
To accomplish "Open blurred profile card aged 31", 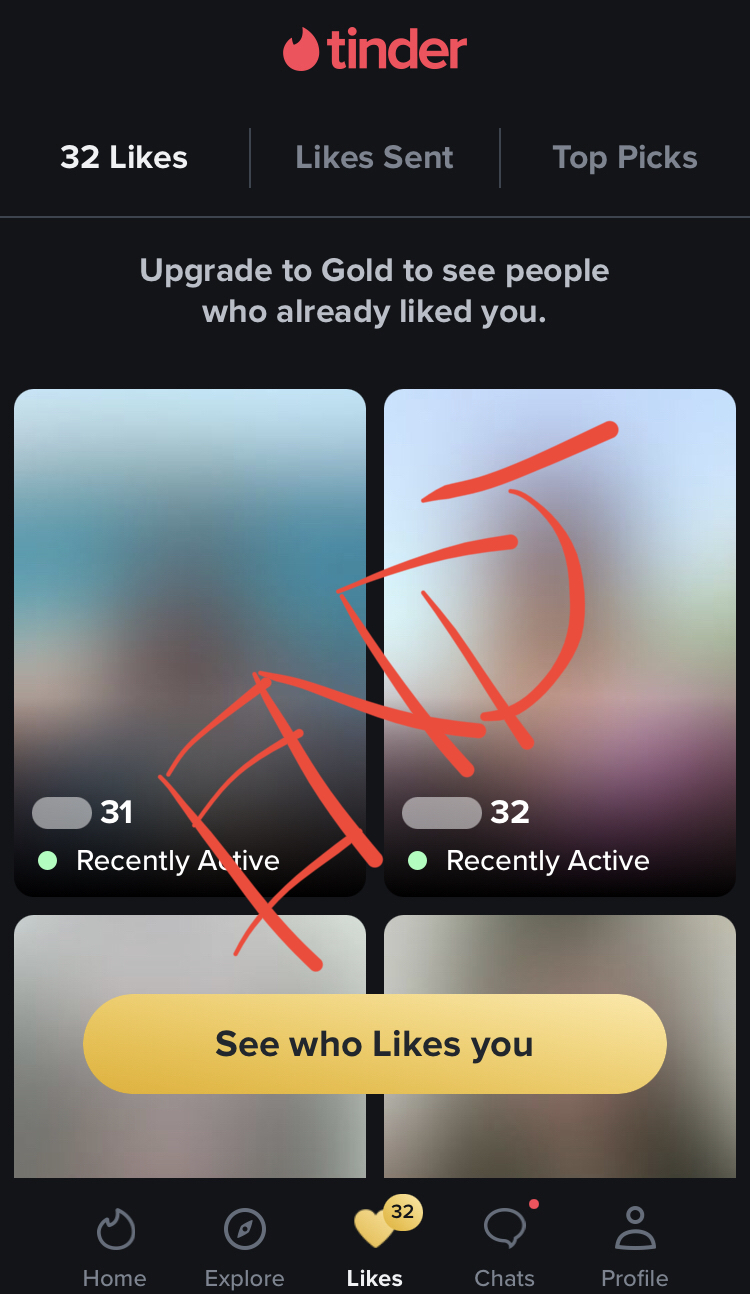I will [190, 600].
